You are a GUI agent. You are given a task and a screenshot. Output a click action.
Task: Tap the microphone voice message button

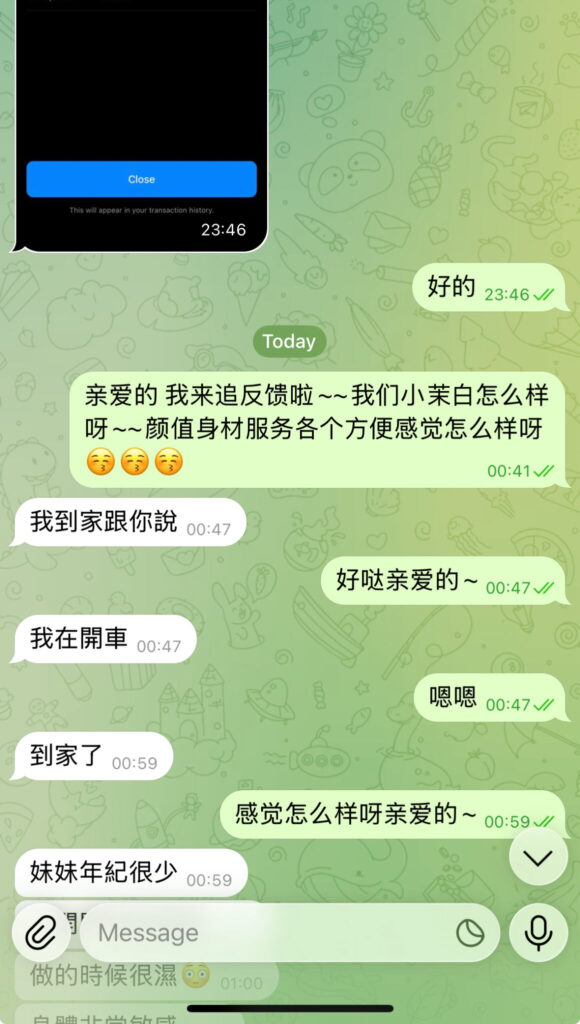(x=538, y=933)
